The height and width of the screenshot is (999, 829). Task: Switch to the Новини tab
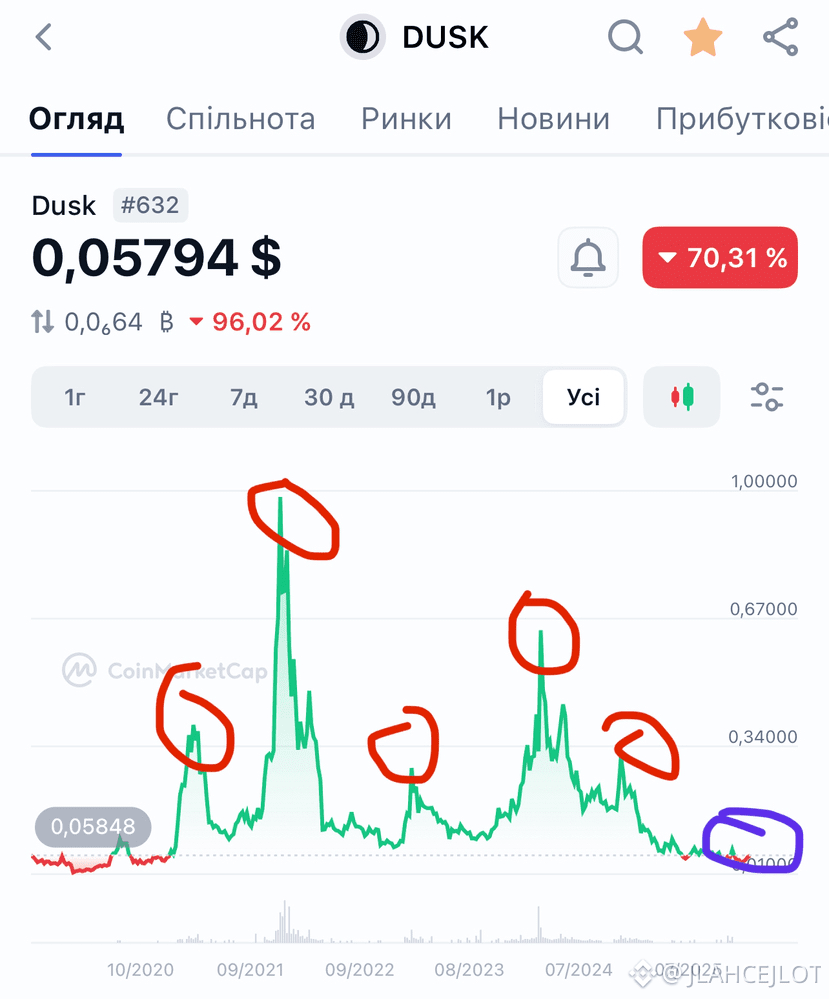tap(553, 119)
